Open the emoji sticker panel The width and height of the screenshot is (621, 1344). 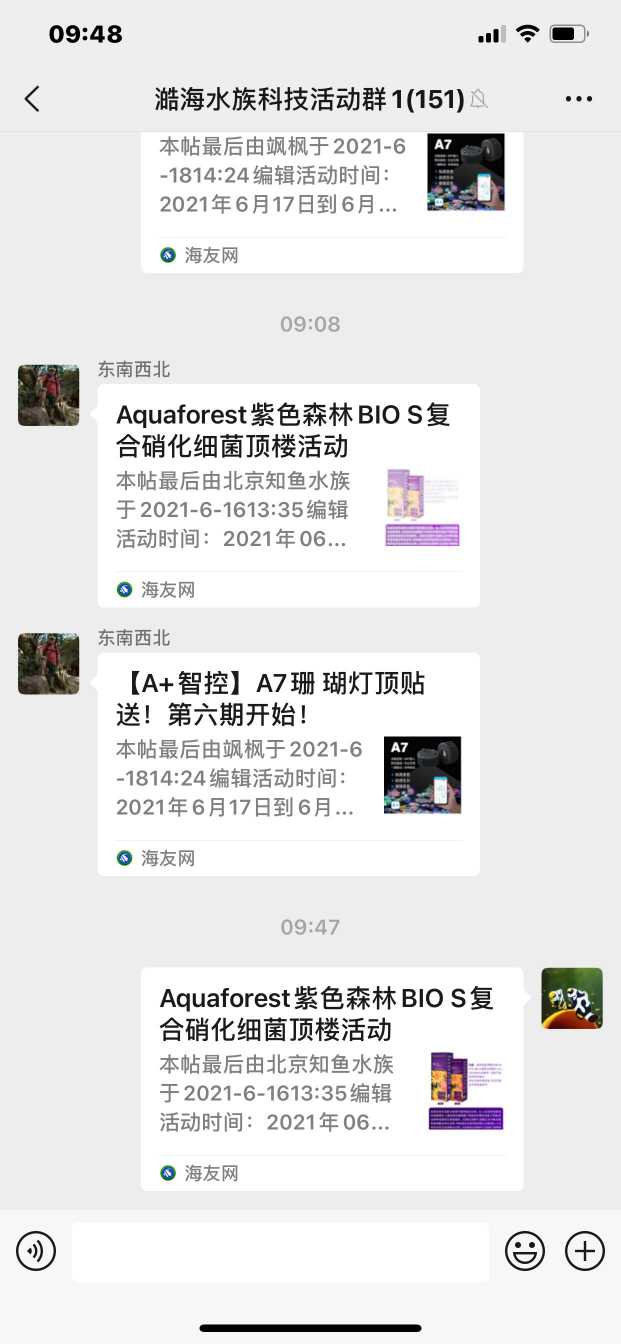pyautogui.click(x=525, y=1251)
